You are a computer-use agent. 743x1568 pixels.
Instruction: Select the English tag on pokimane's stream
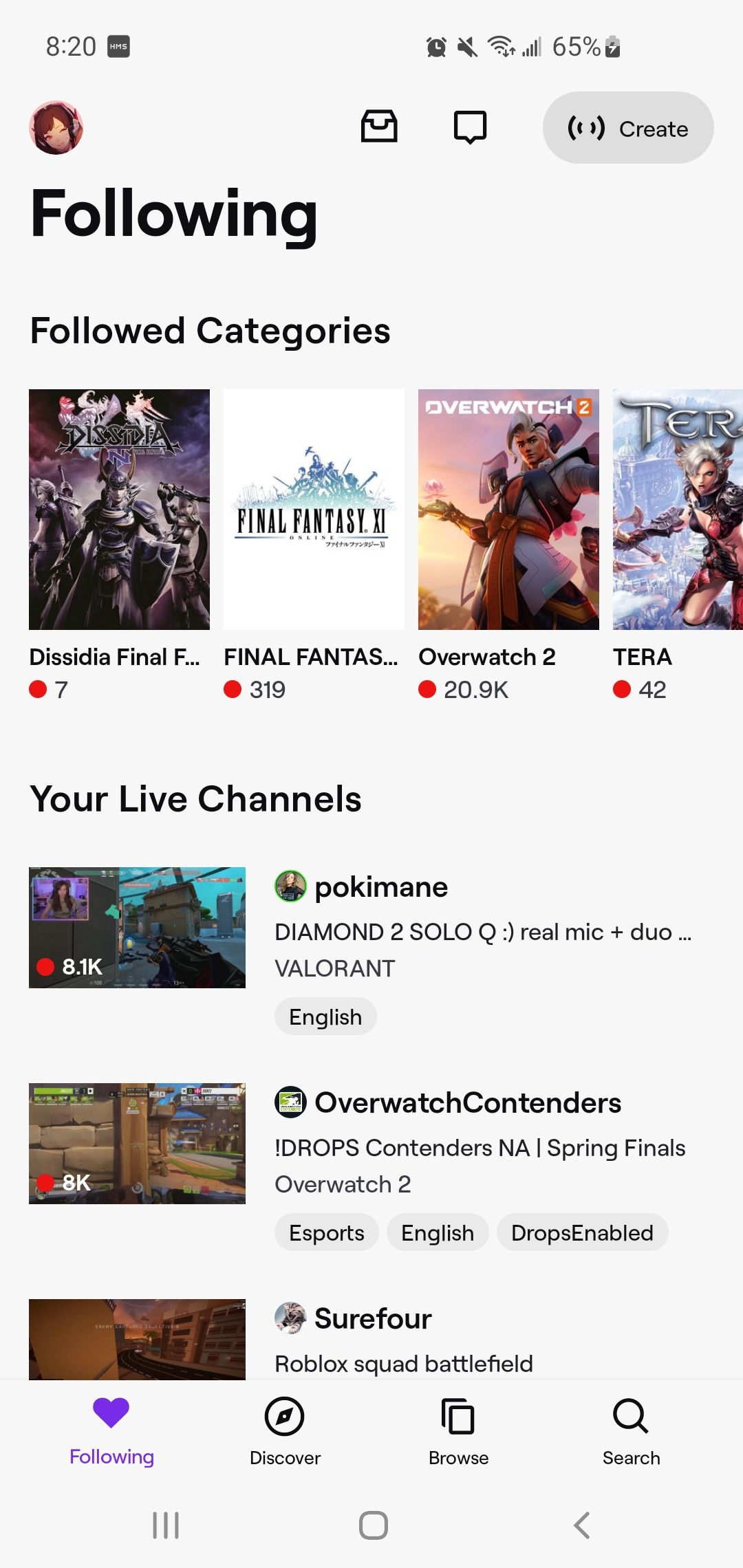click(x=325, y=1016)
